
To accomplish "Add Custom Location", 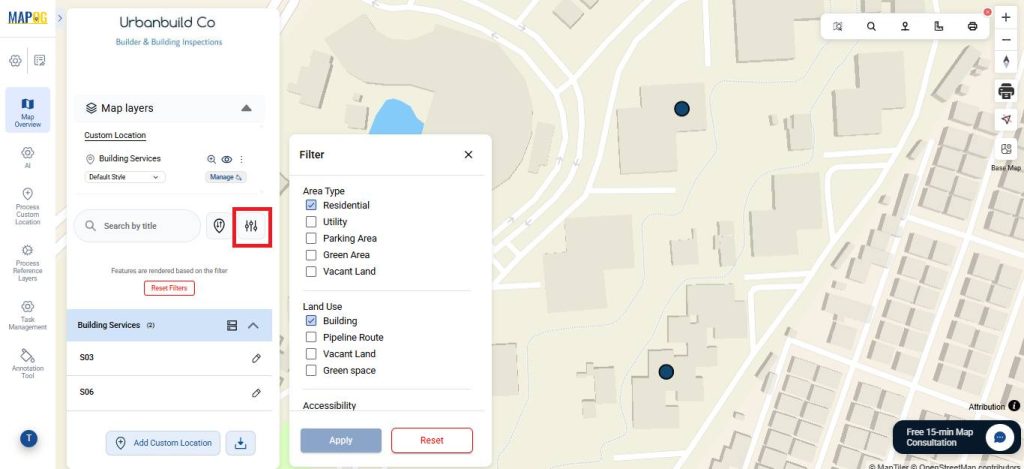I will [x=163, y=443].
